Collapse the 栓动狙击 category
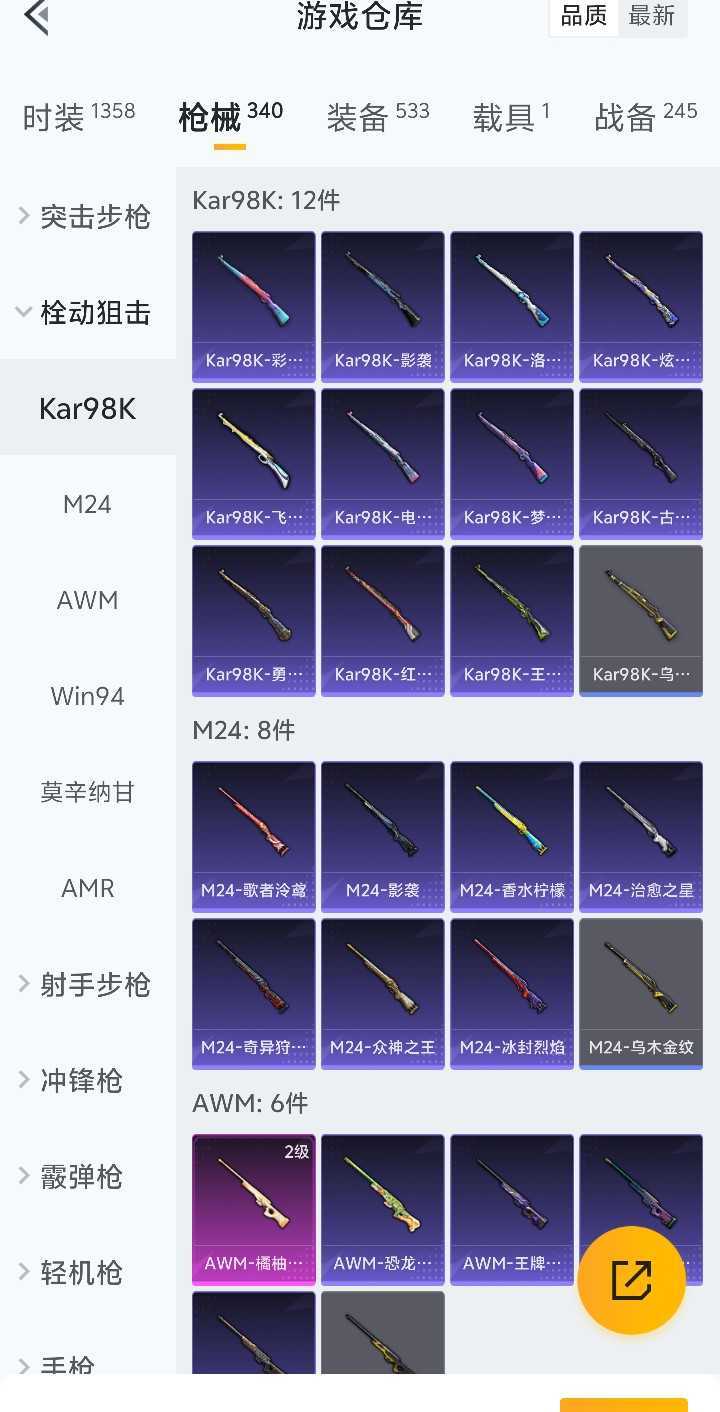Image resolution: width=720 pixels, height=1412 pixels. click(x=87, y=312)
